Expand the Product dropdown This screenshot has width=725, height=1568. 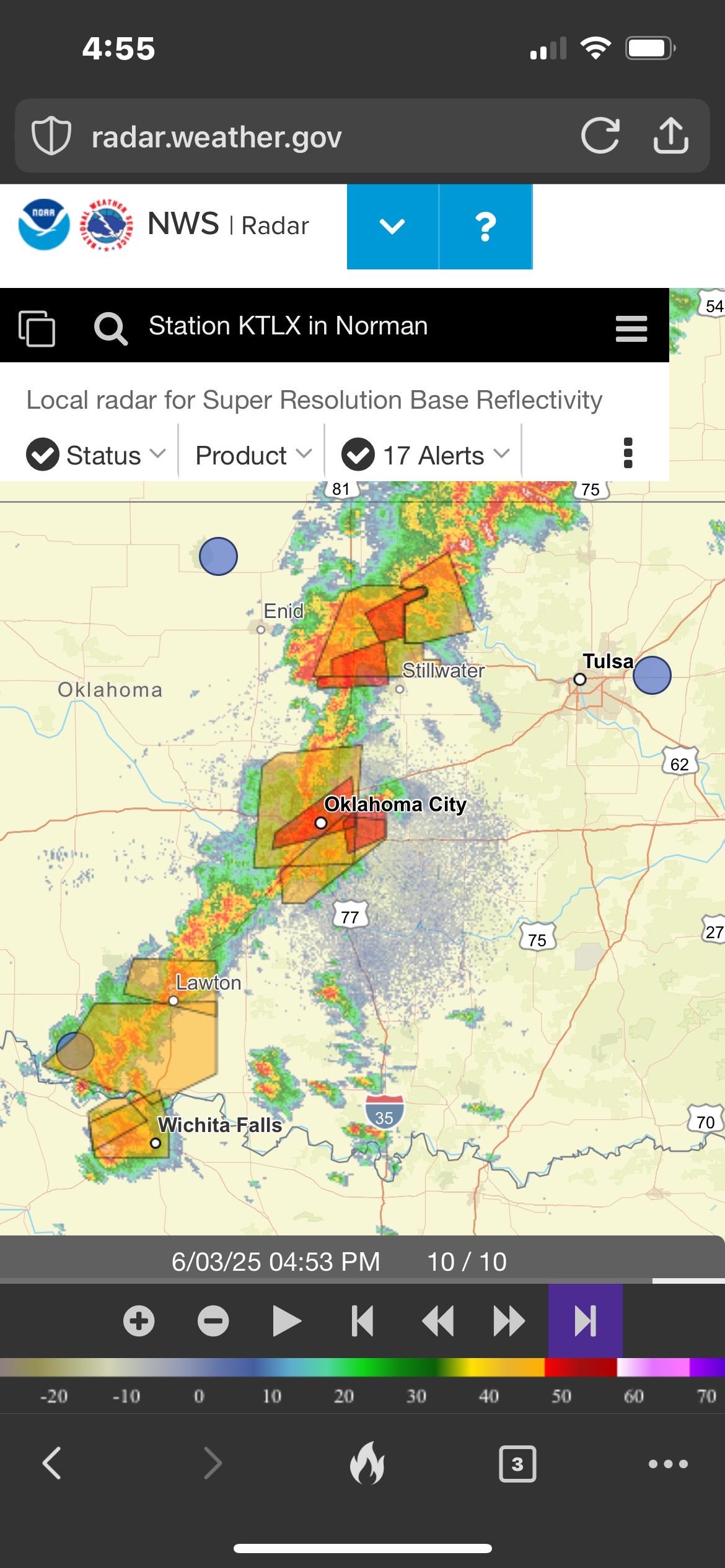click(253, 455)
